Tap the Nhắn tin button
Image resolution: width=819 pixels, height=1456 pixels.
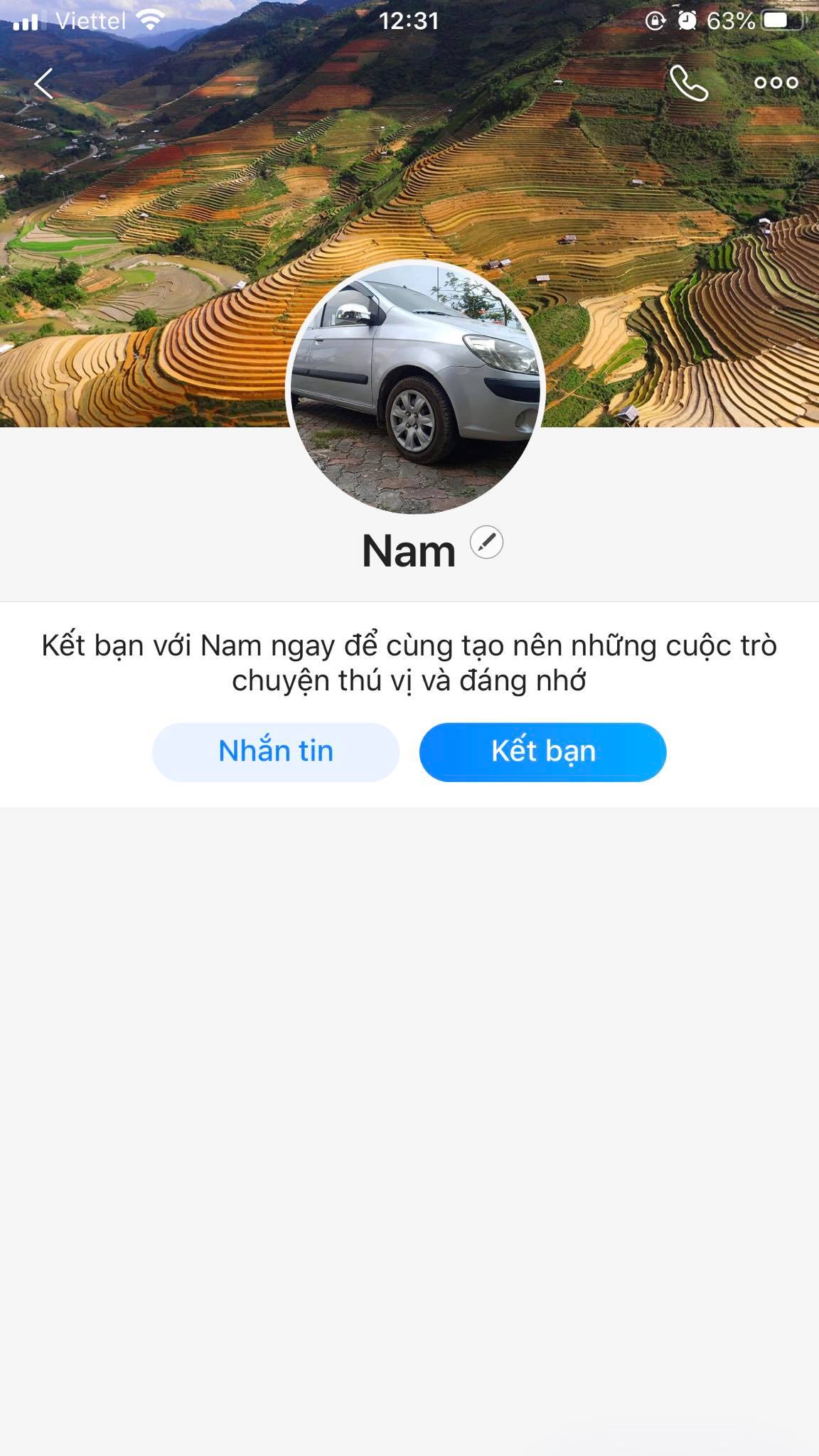pyautogui.click(x=276, y=752)
